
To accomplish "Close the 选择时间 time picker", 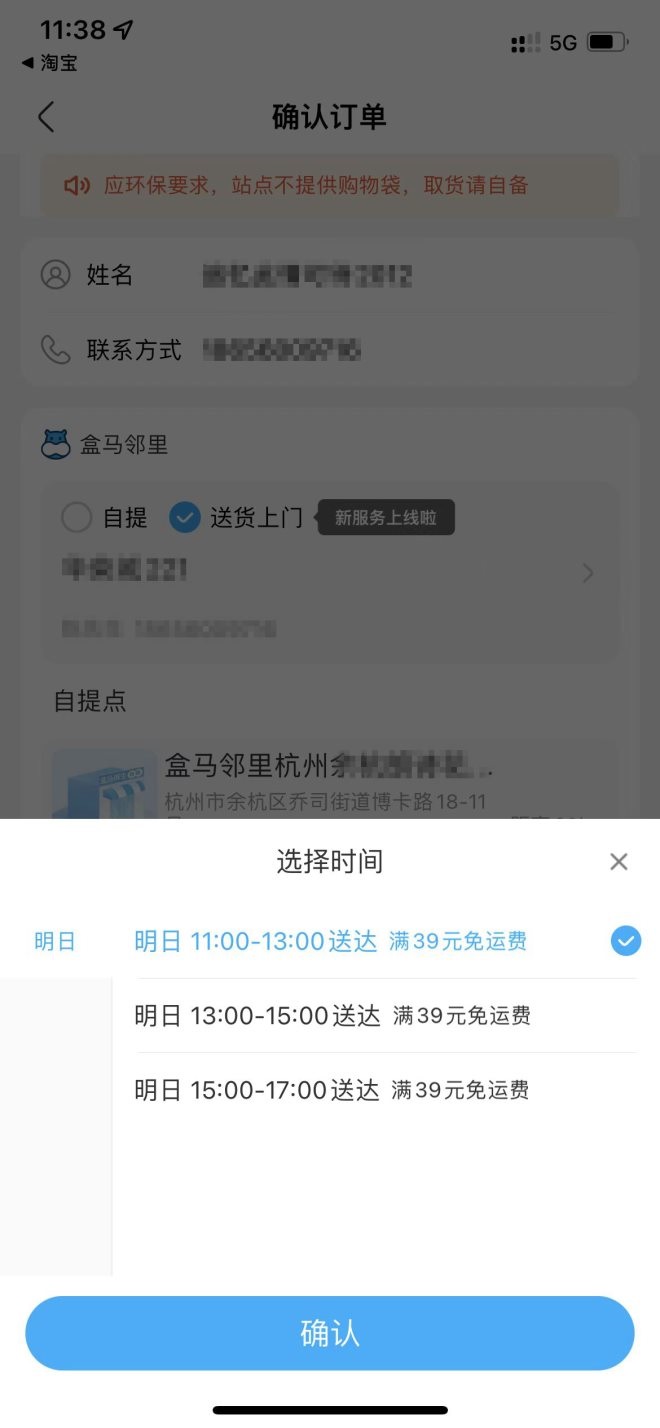I will (x=619, y=862).
